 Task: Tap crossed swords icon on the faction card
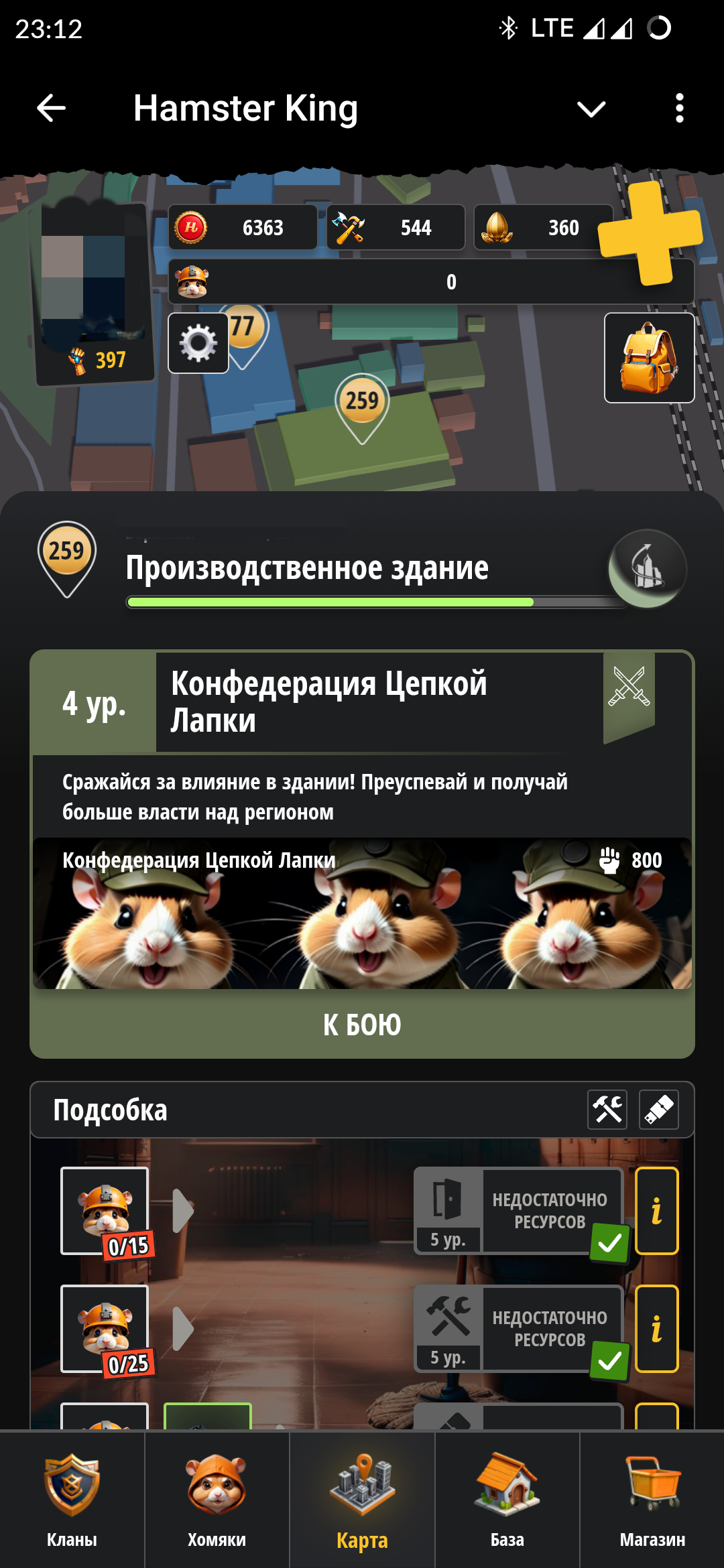629,687
